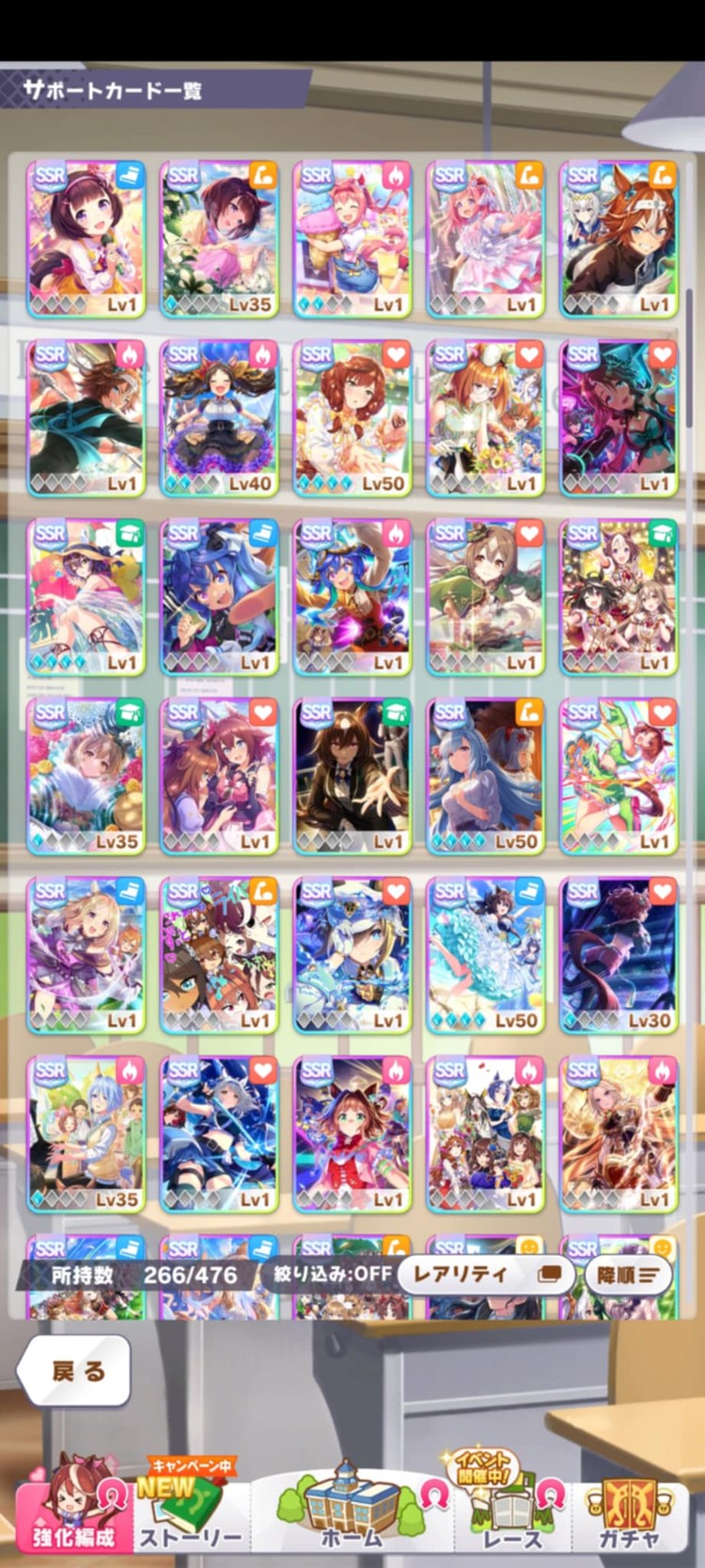705x1568 pixels.
Task: Open the ガチャ tab
Action: (632, 1512)
